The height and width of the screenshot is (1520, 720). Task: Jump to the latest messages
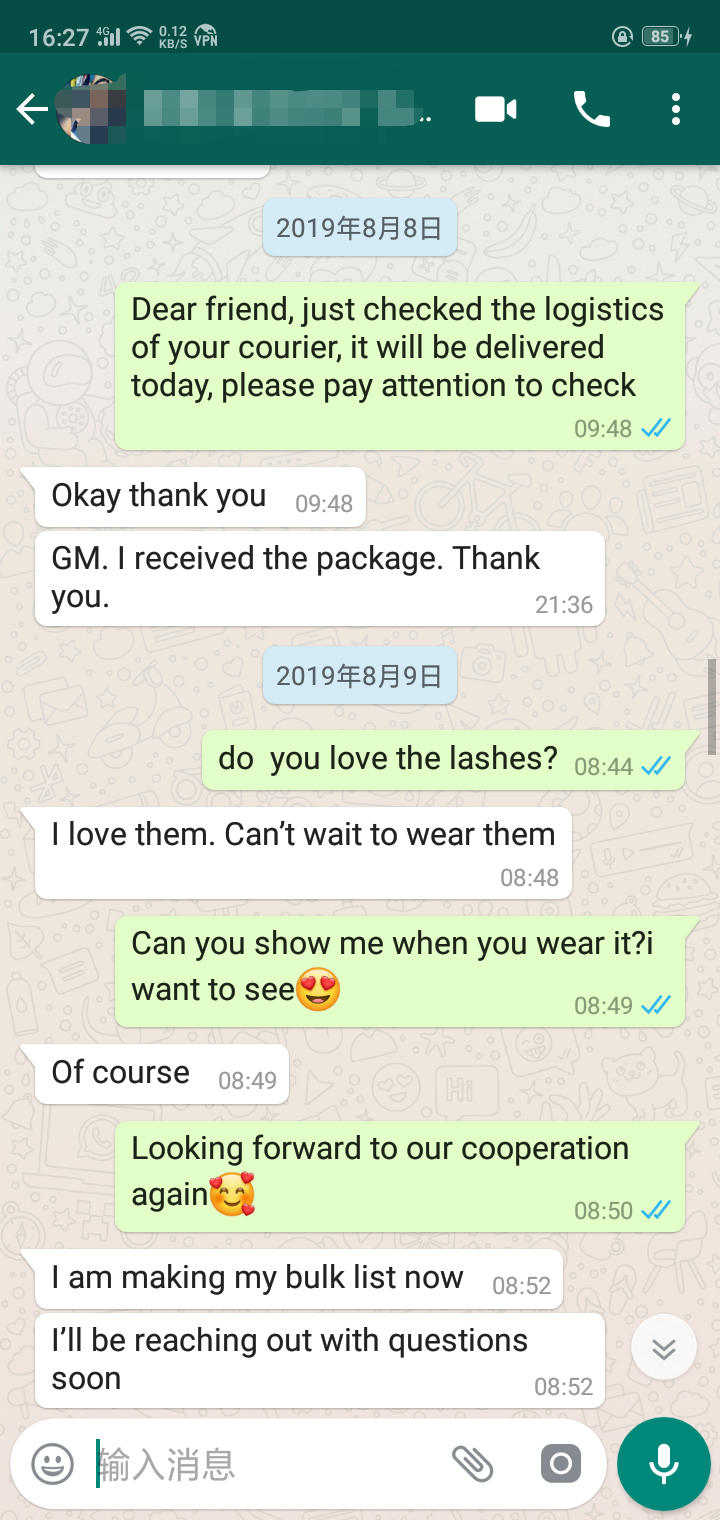tap(664, 1348)
